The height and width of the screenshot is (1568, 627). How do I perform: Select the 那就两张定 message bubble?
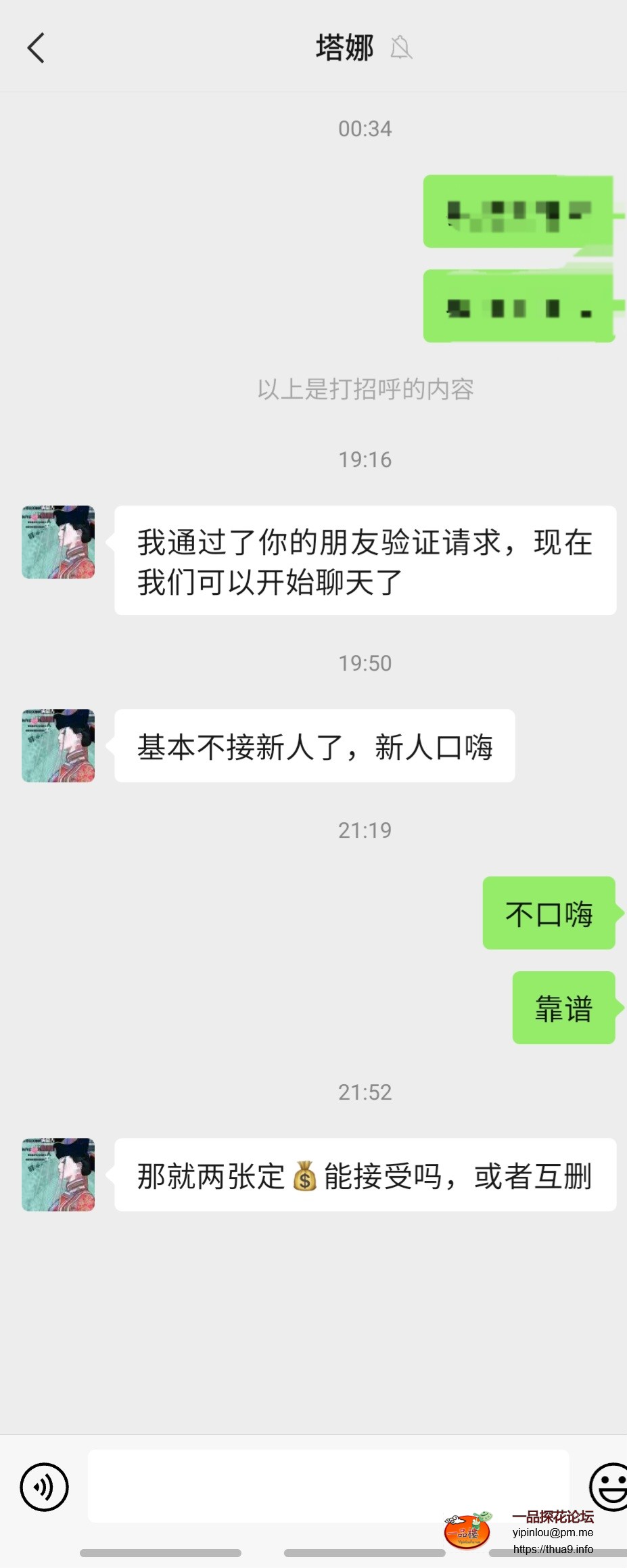pyautogui.click(x=365, y=1175)
